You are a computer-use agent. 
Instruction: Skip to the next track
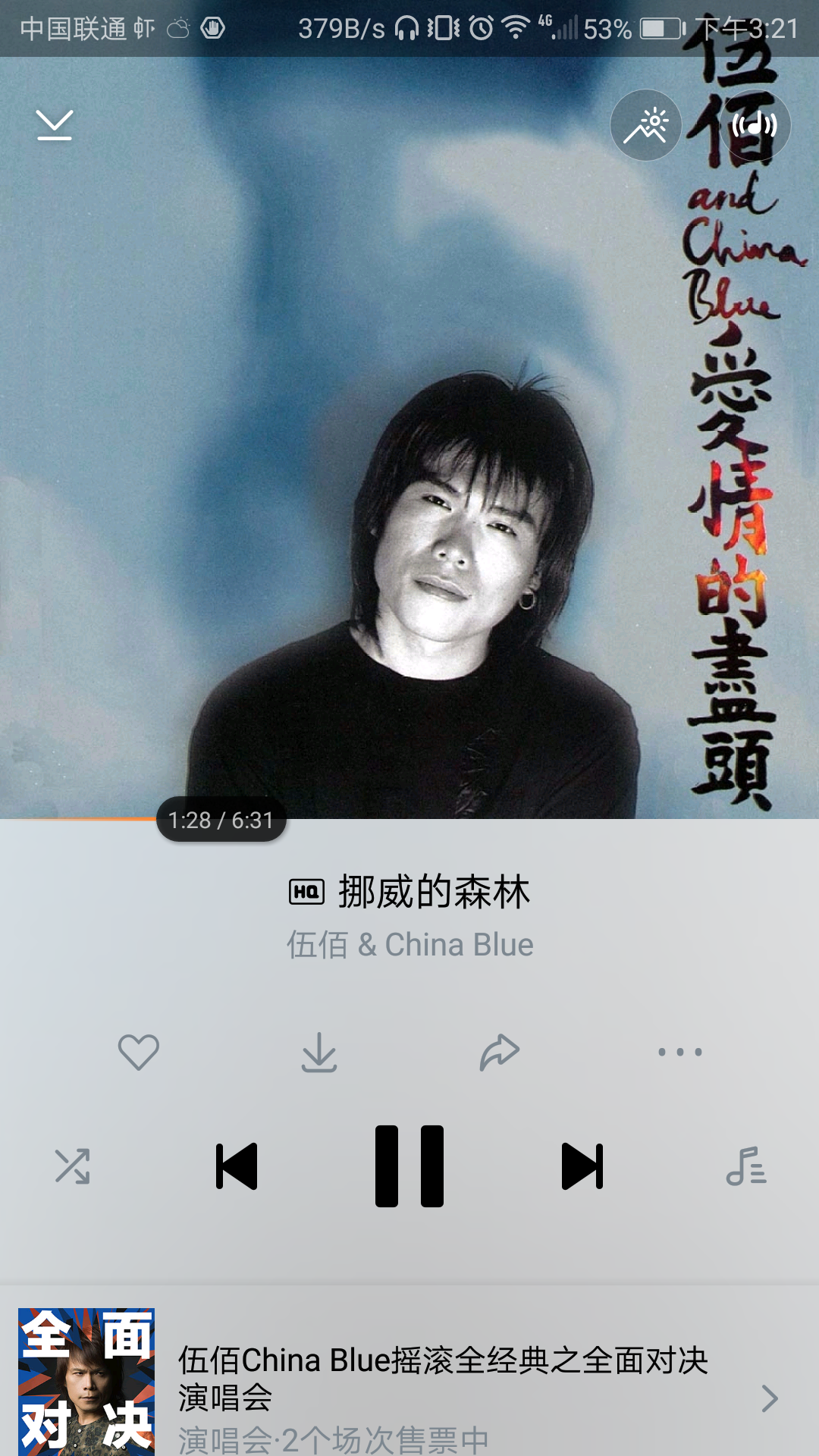(x=582, y=1166)
